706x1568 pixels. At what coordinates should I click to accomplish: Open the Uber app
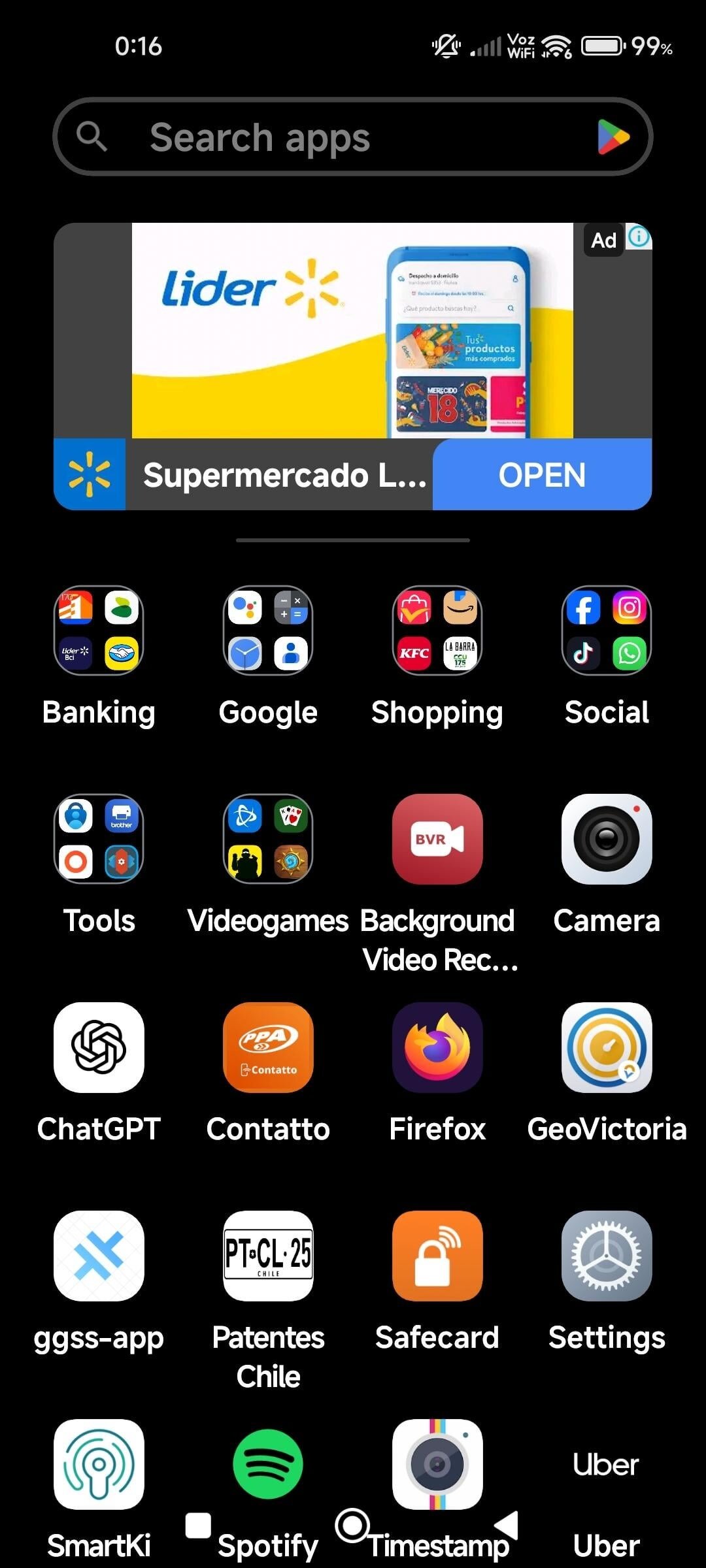pyautogui.click(x=605, y=1463)
